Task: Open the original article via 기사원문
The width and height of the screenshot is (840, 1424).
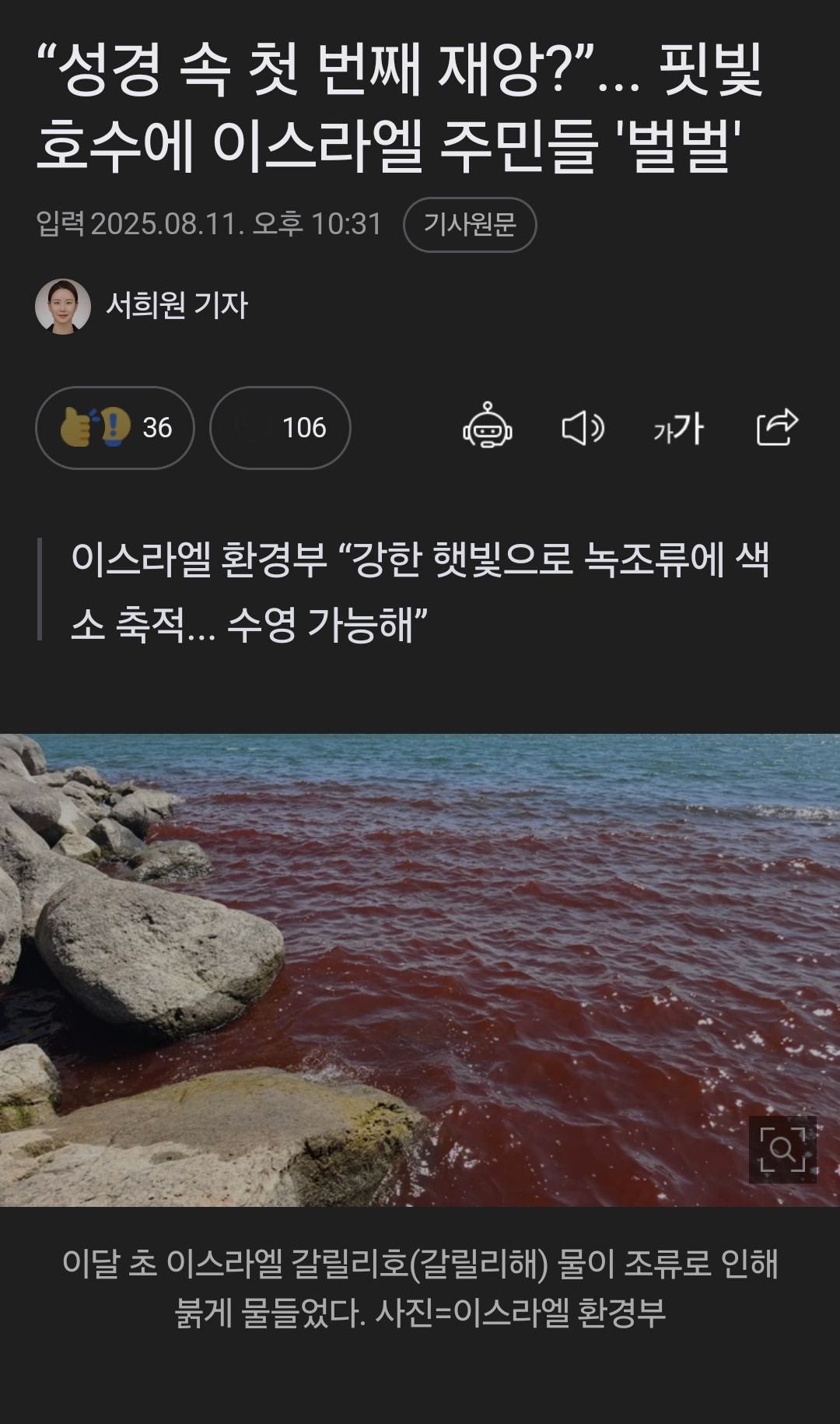Action: tap(470, 225)
